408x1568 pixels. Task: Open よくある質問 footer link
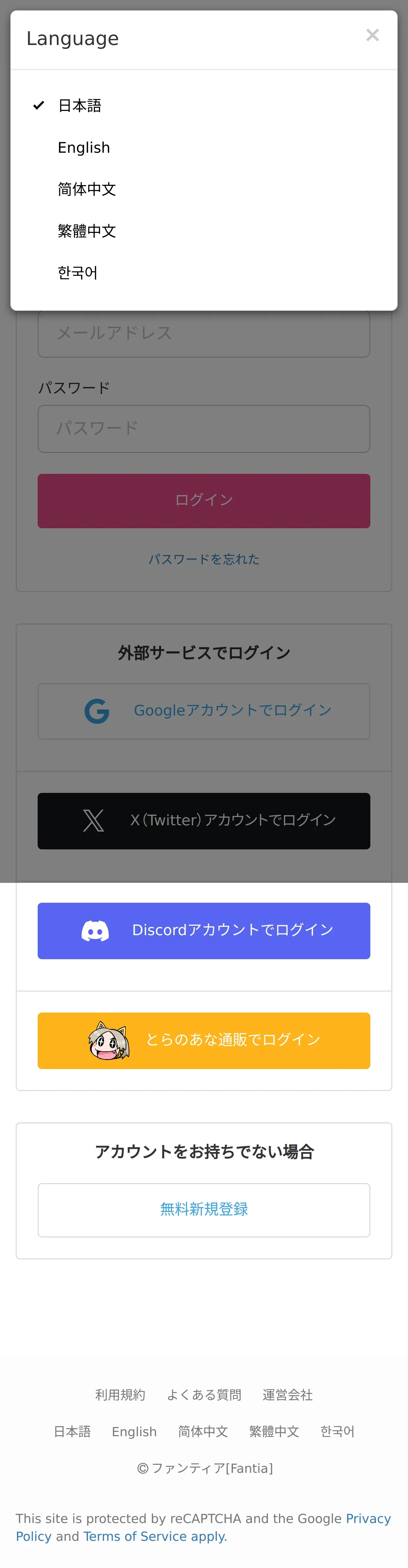[x=204, y=1394]
